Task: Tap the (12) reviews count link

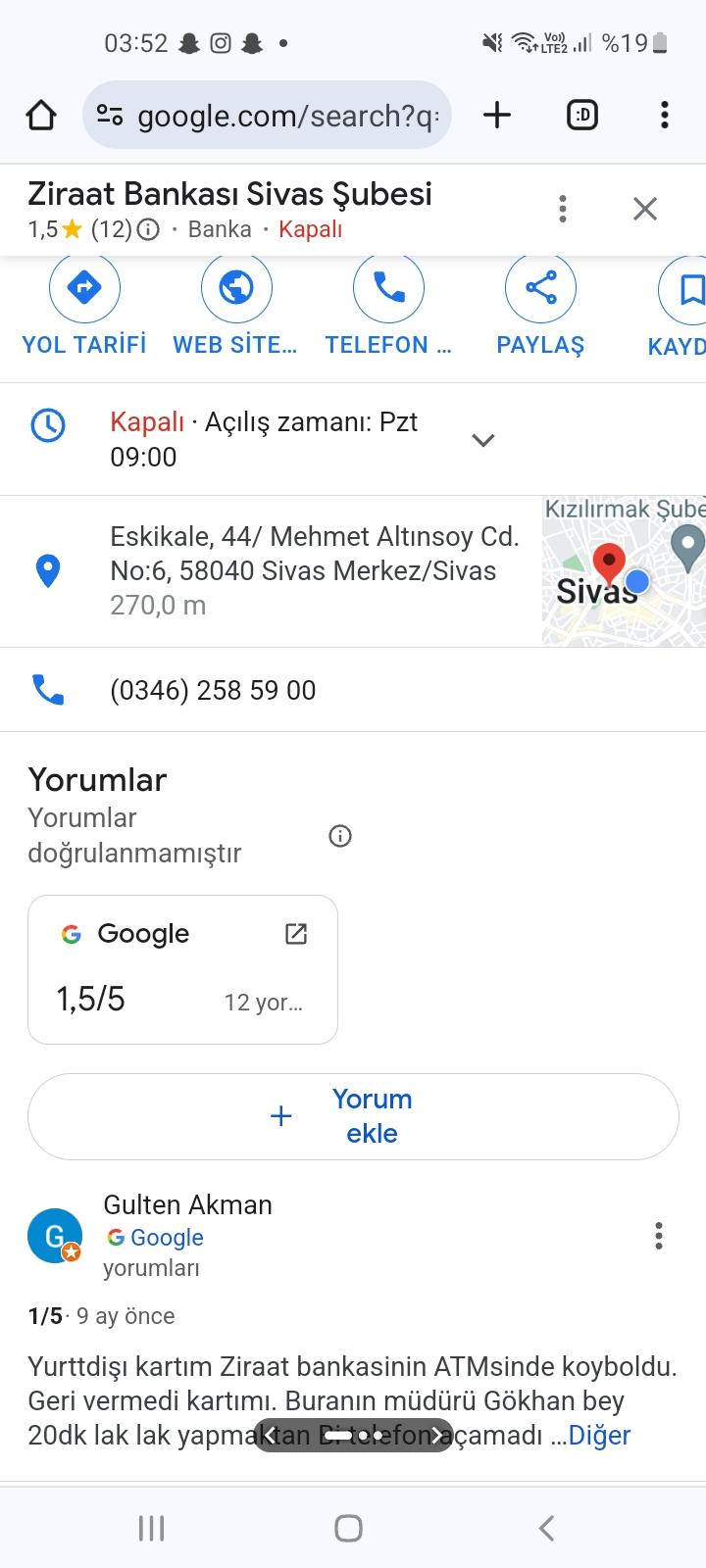Action: (111, 229)
